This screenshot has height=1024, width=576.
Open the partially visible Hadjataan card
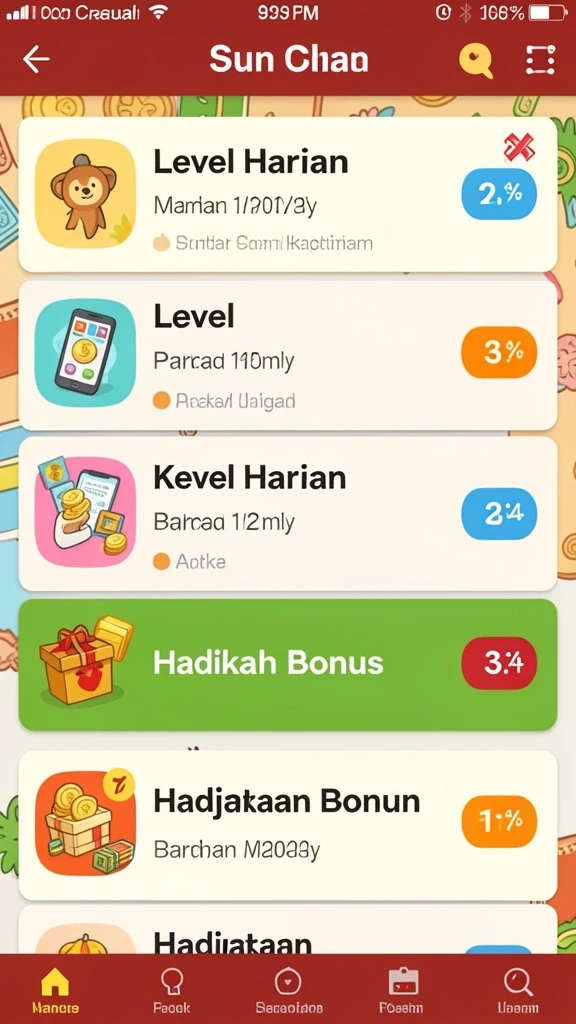[288, 930]
